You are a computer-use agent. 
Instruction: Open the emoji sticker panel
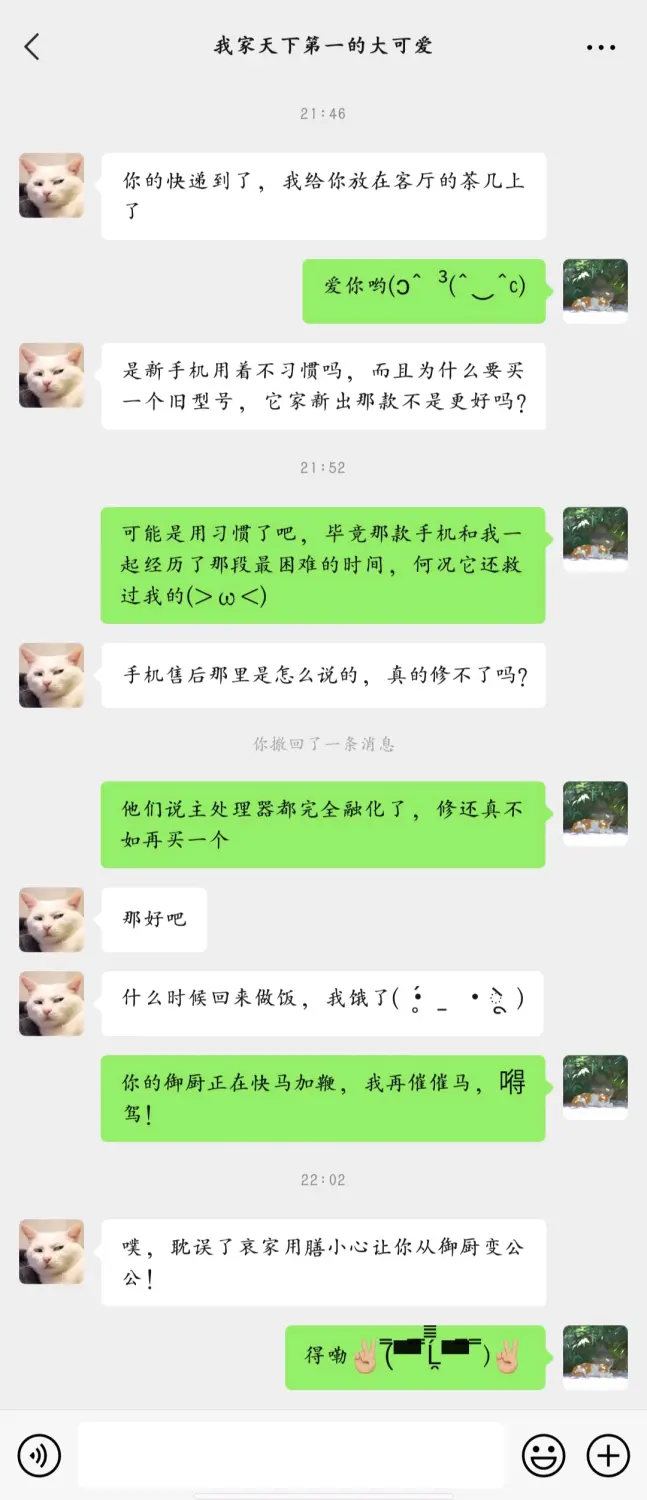coord(544,1455)
